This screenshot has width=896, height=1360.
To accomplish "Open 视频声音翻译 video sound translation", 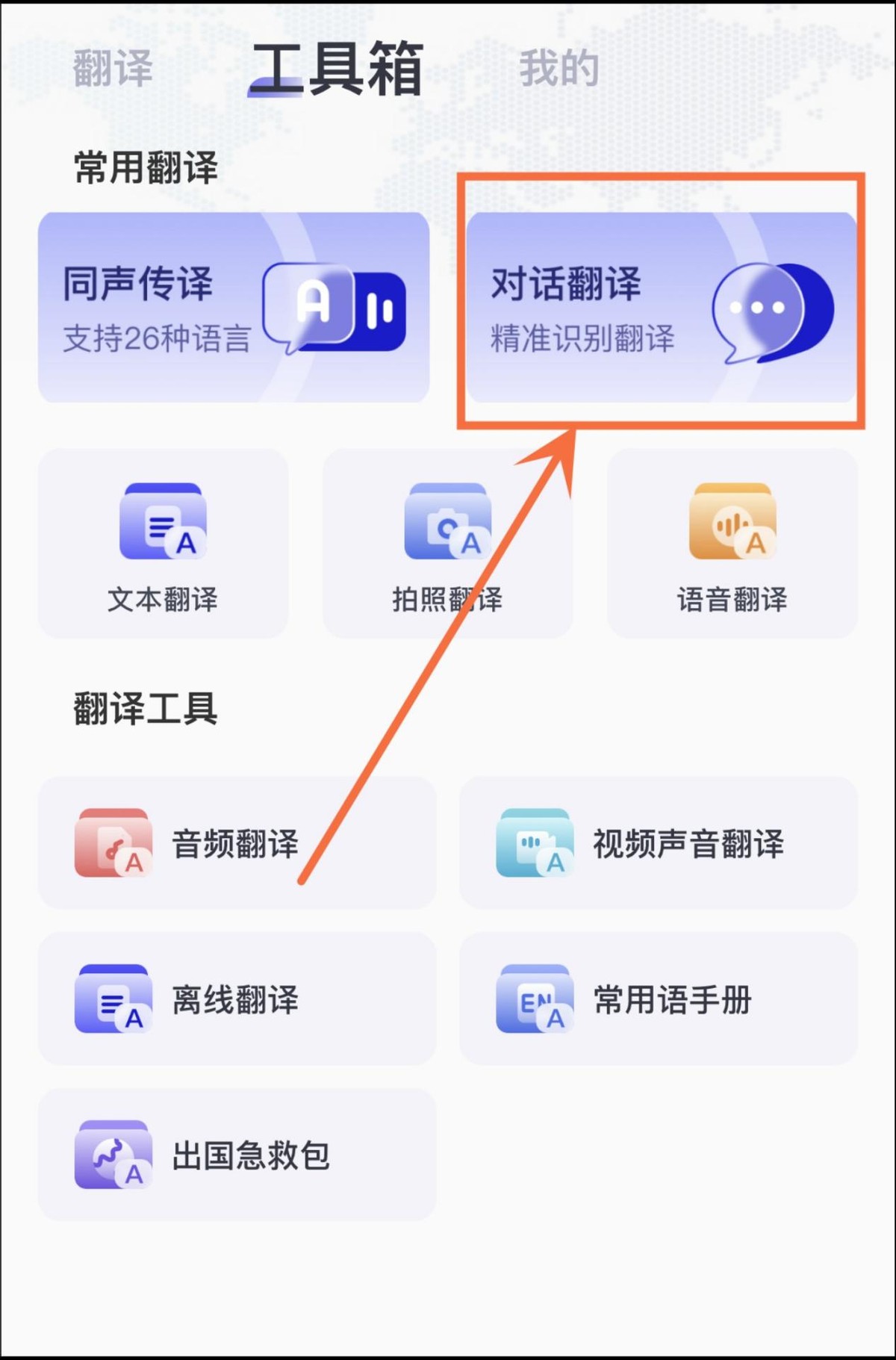I will pyautogui.click(x=534, y=842).
